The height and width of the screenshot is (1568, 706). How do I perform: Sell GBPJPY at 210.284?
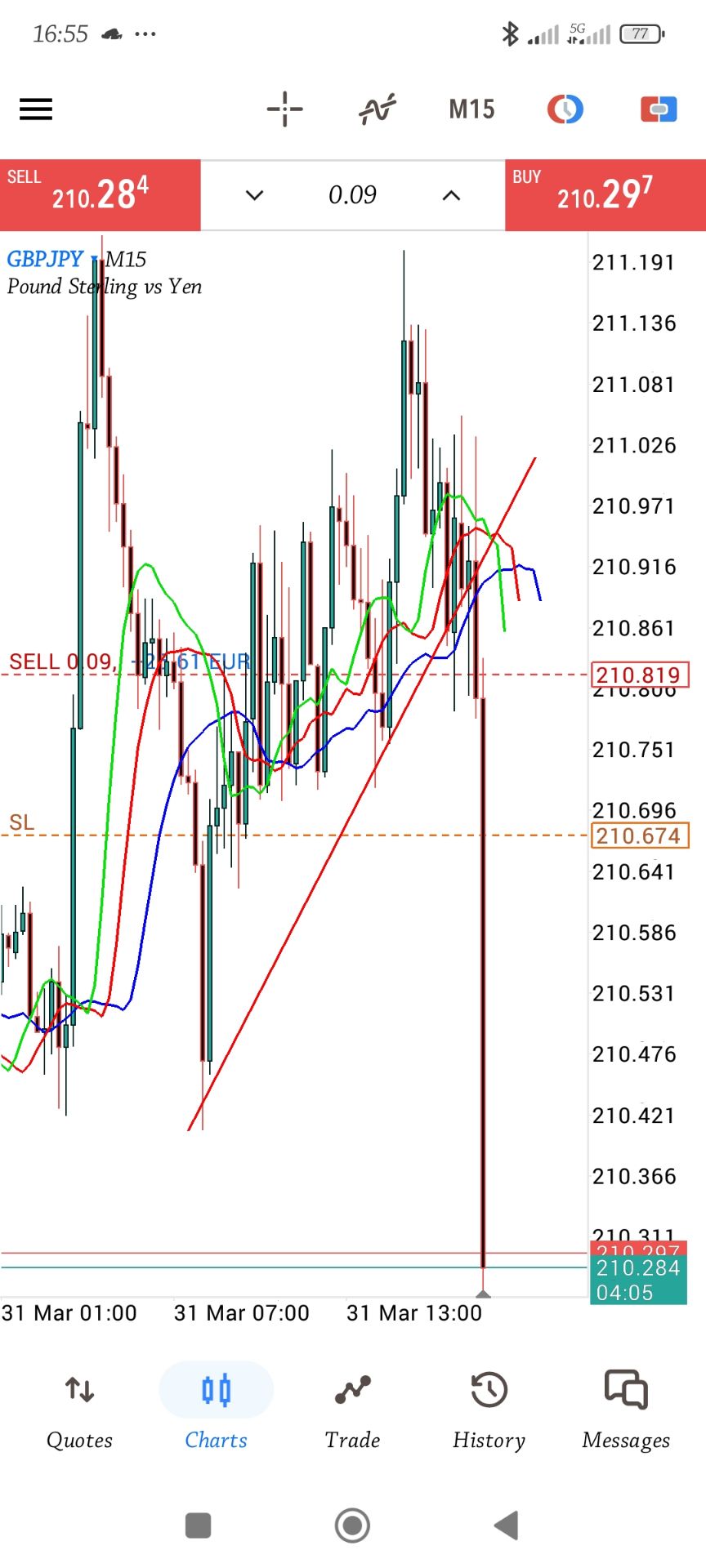click(x=100, y=194)
